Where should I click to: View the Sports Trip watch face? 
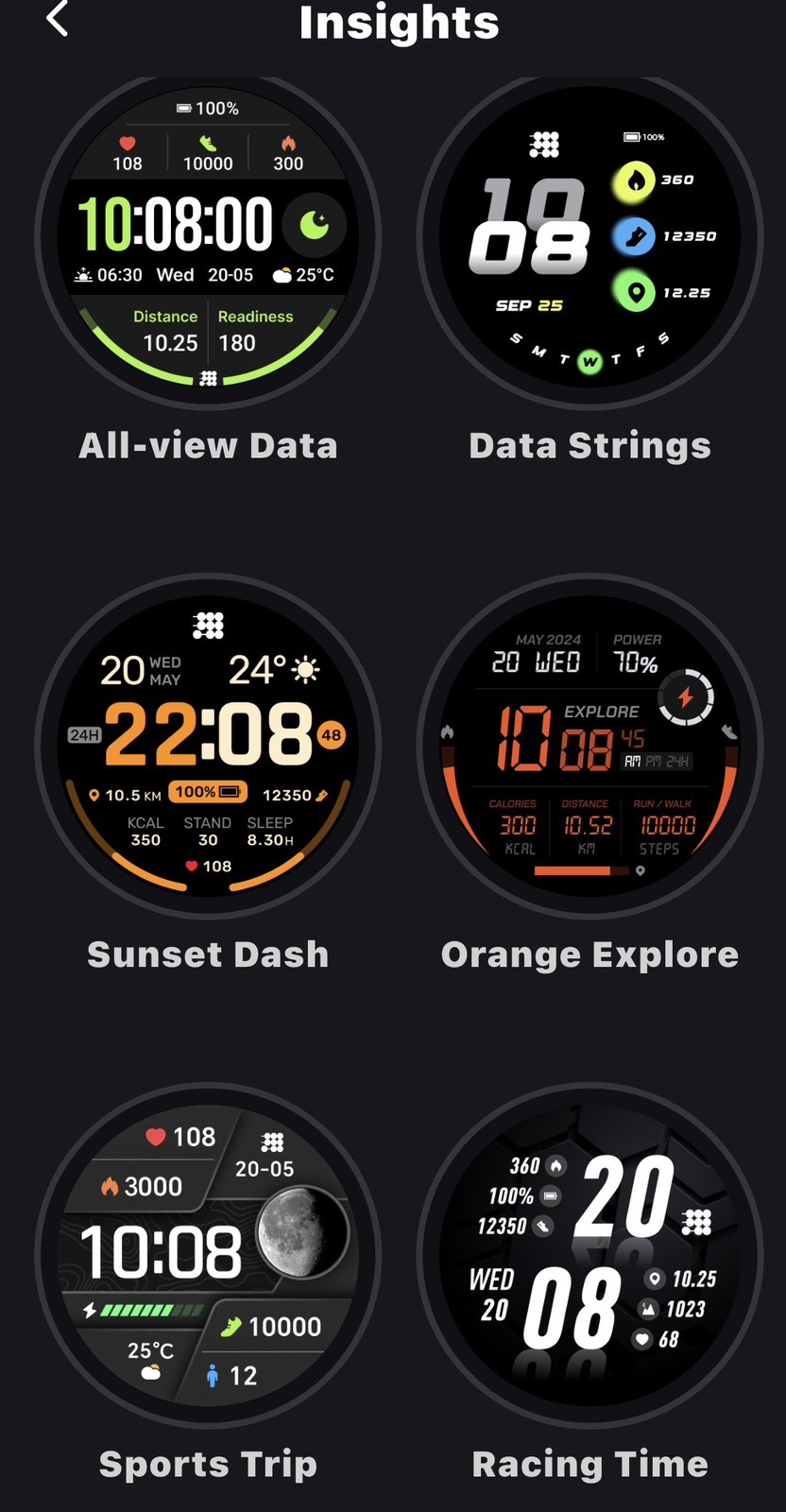coord(208,1256)
